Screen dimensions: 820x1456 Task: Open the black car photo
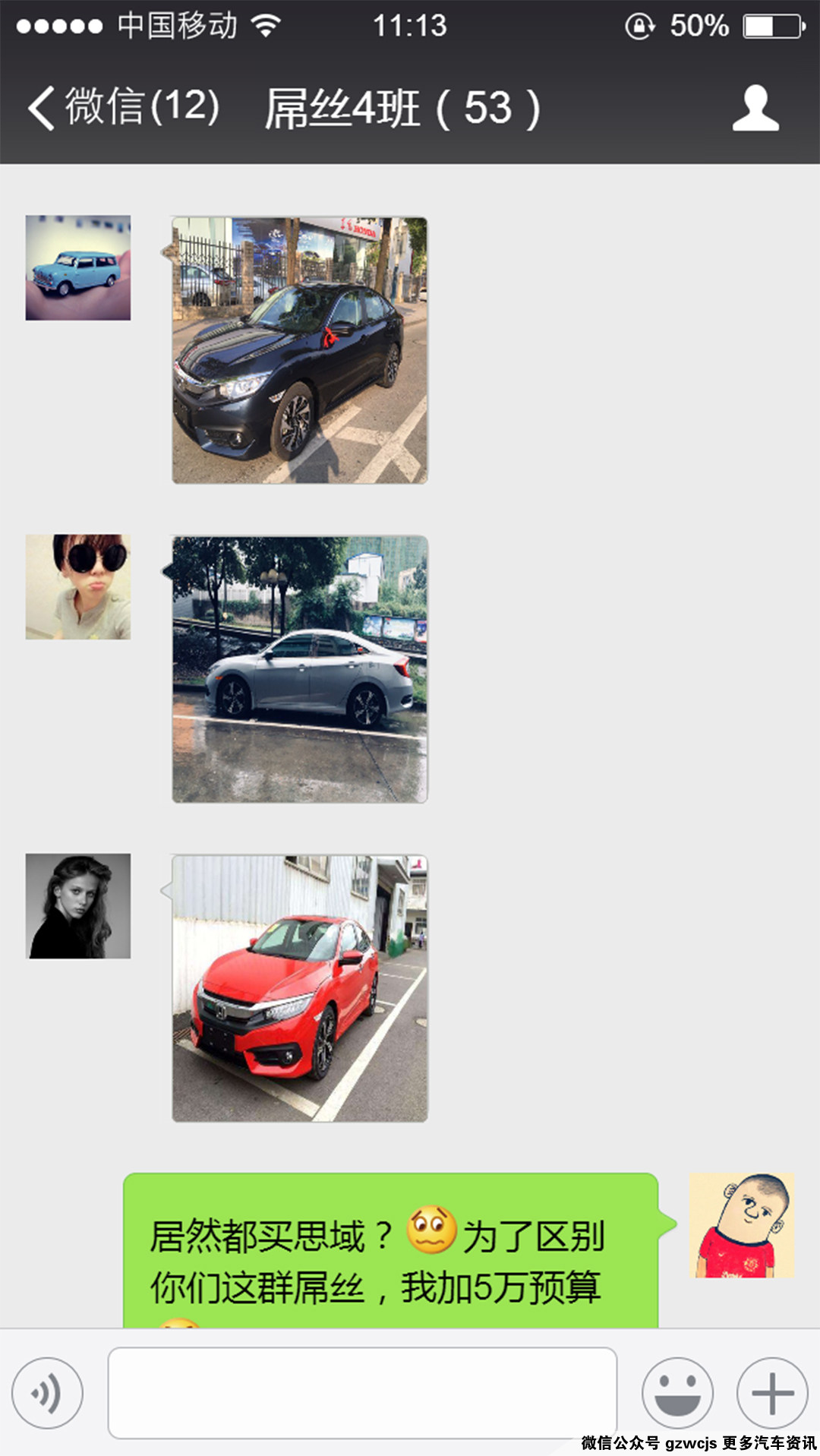click(x=300, y=350)
